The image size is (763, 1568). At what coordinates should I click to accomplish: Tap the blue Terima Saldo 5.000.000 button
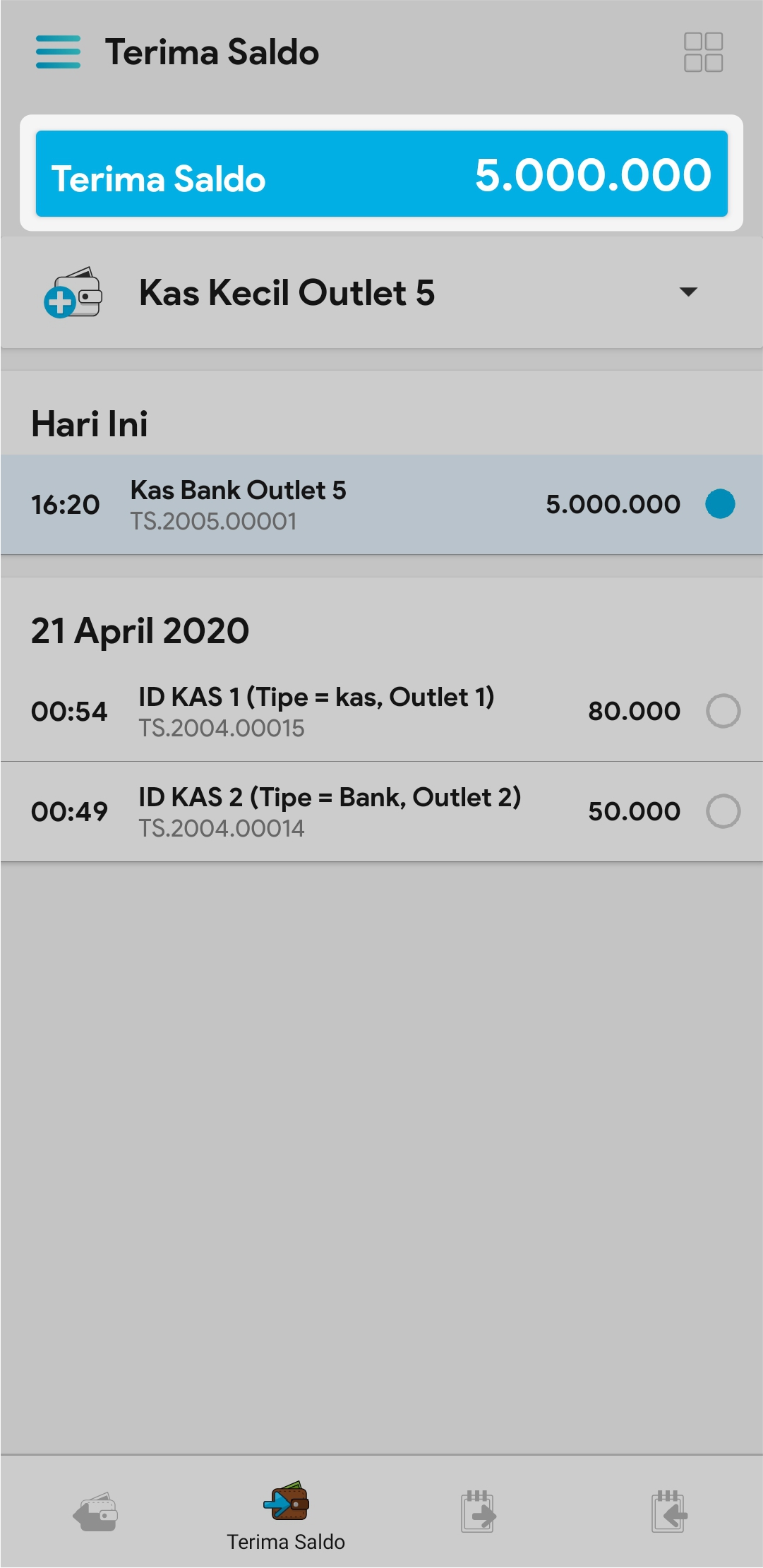[x=381, y=174]
